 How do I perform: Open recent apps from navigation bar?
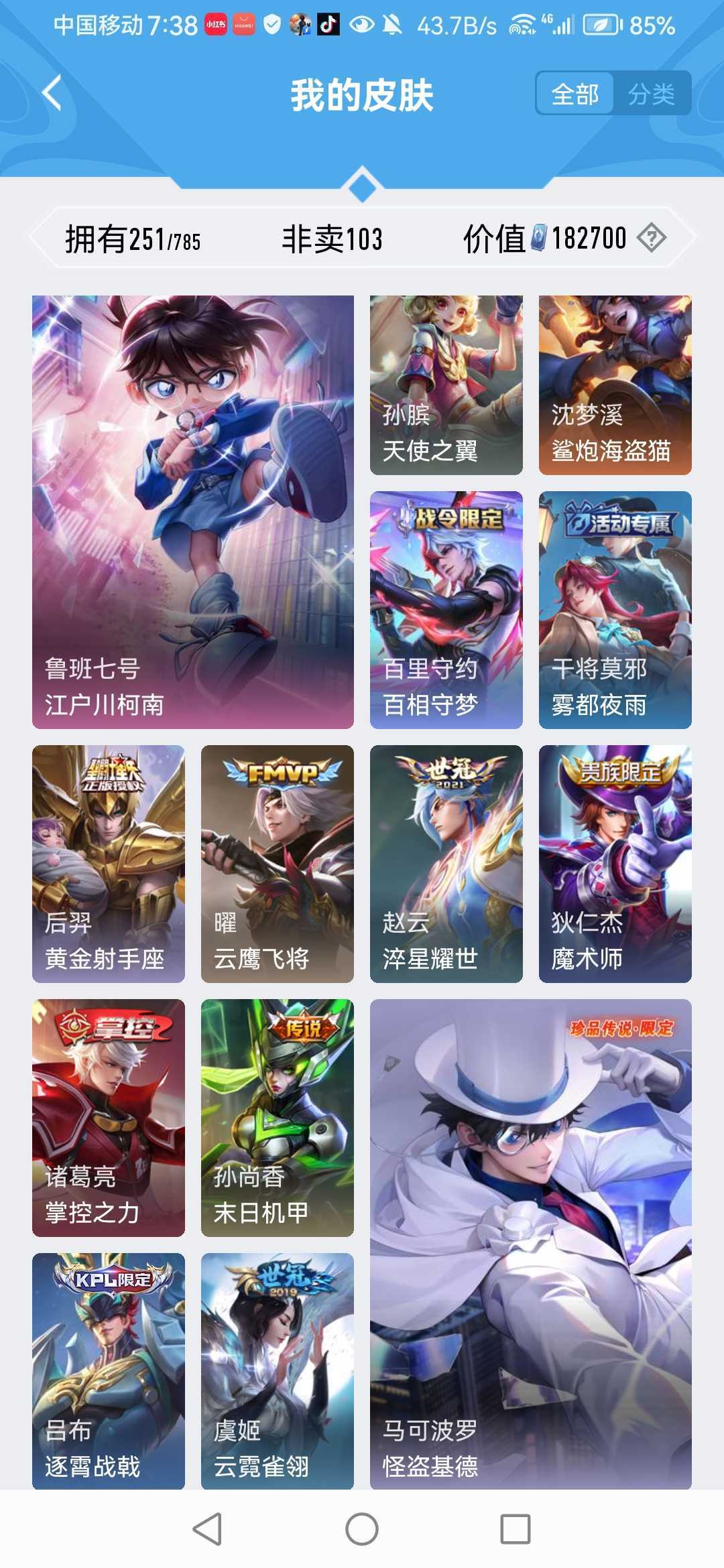click(x=516, y=1529)
